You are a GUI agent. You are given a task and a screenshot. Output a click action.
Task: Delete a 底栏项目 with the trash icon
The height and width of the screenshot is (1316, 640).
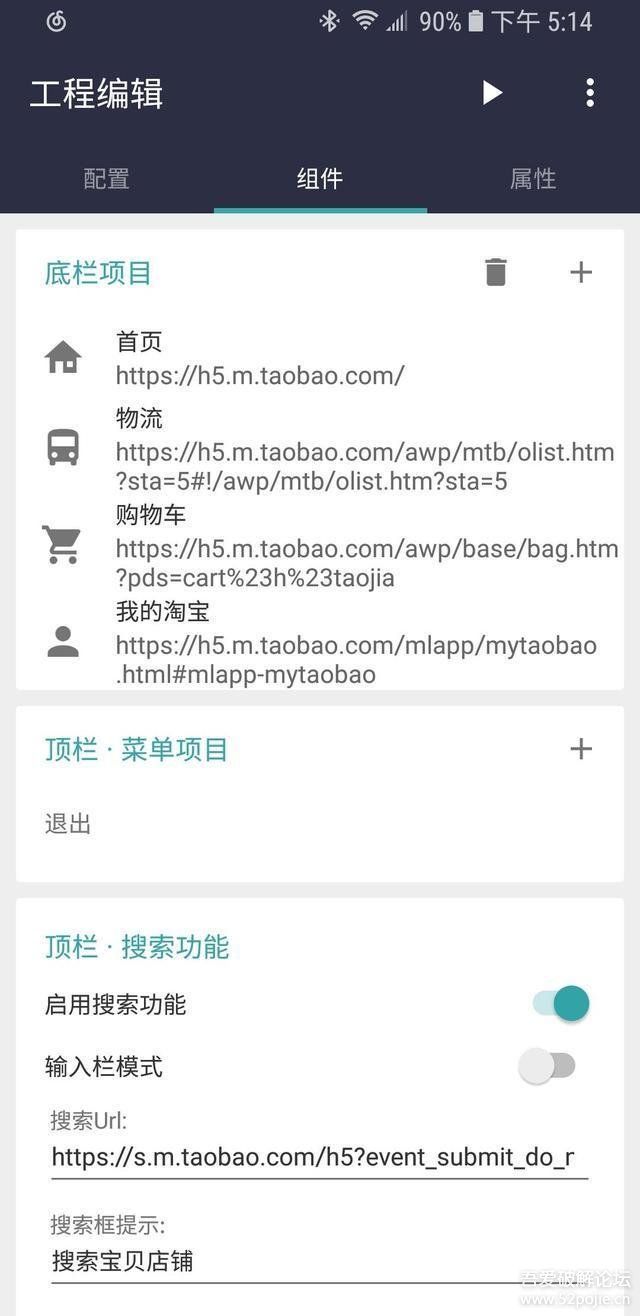(496, 272)
